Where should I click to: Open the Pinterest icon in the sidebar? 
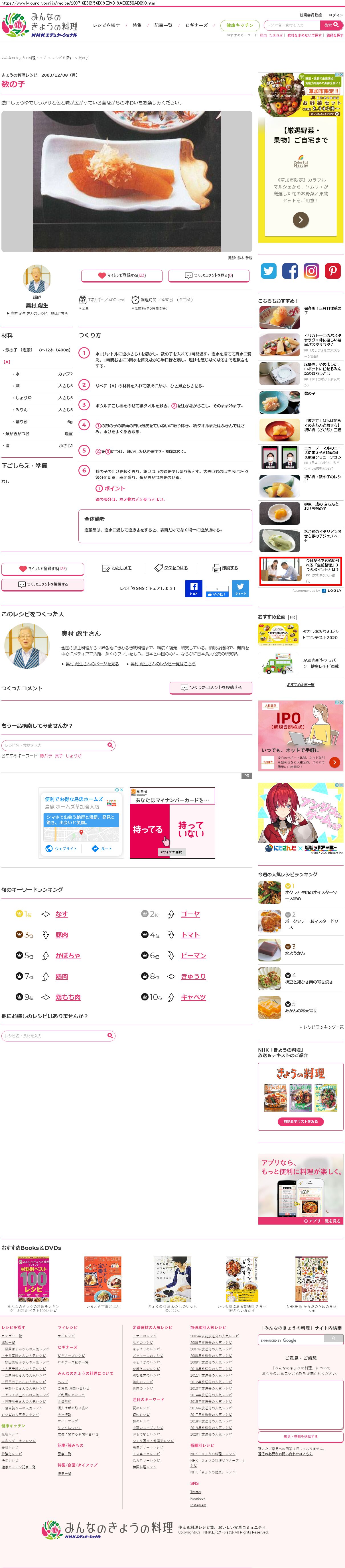coord(333,271)
